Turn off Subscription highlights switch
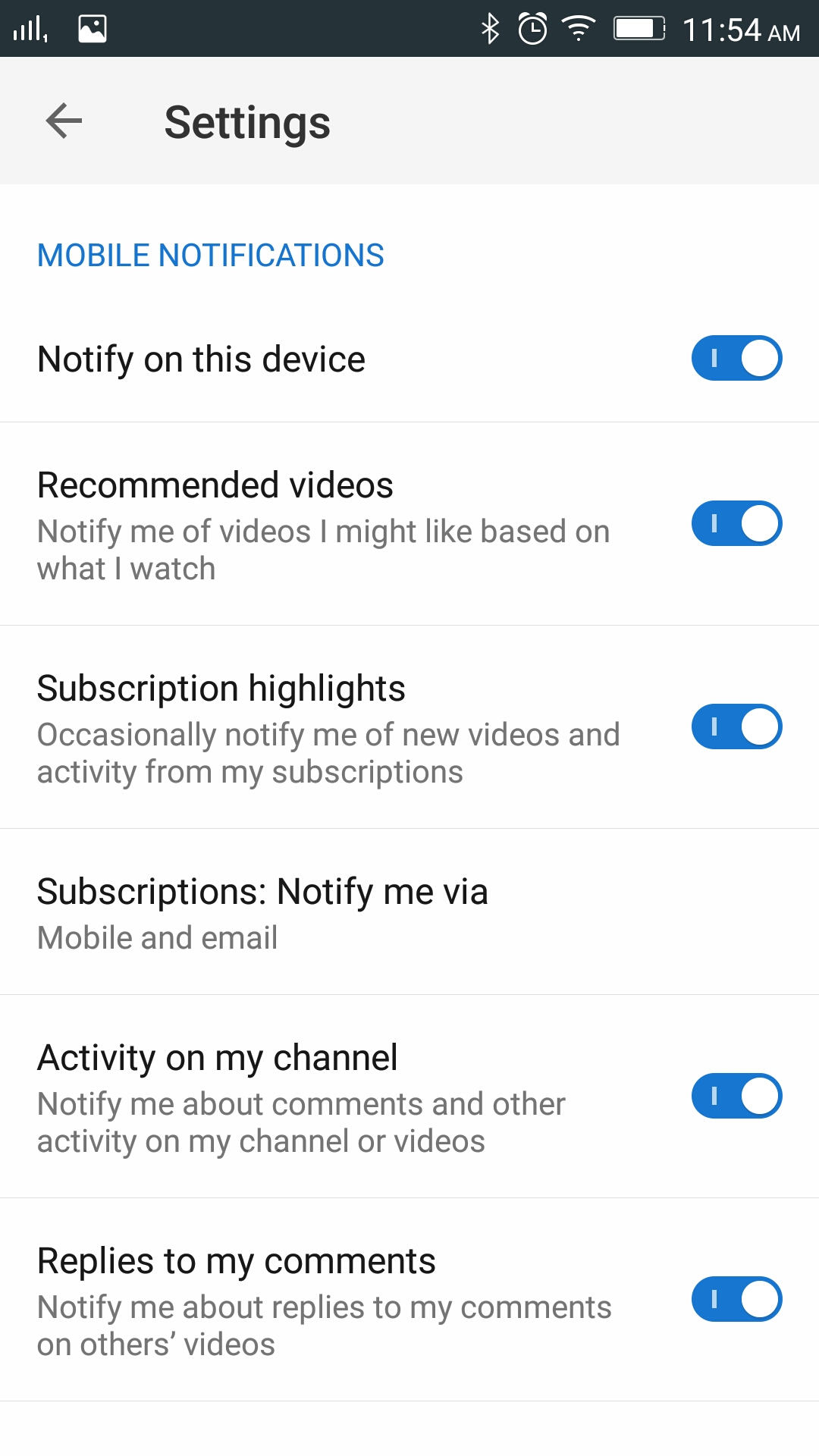819x1456 pixels. click(x=736, y=726)
